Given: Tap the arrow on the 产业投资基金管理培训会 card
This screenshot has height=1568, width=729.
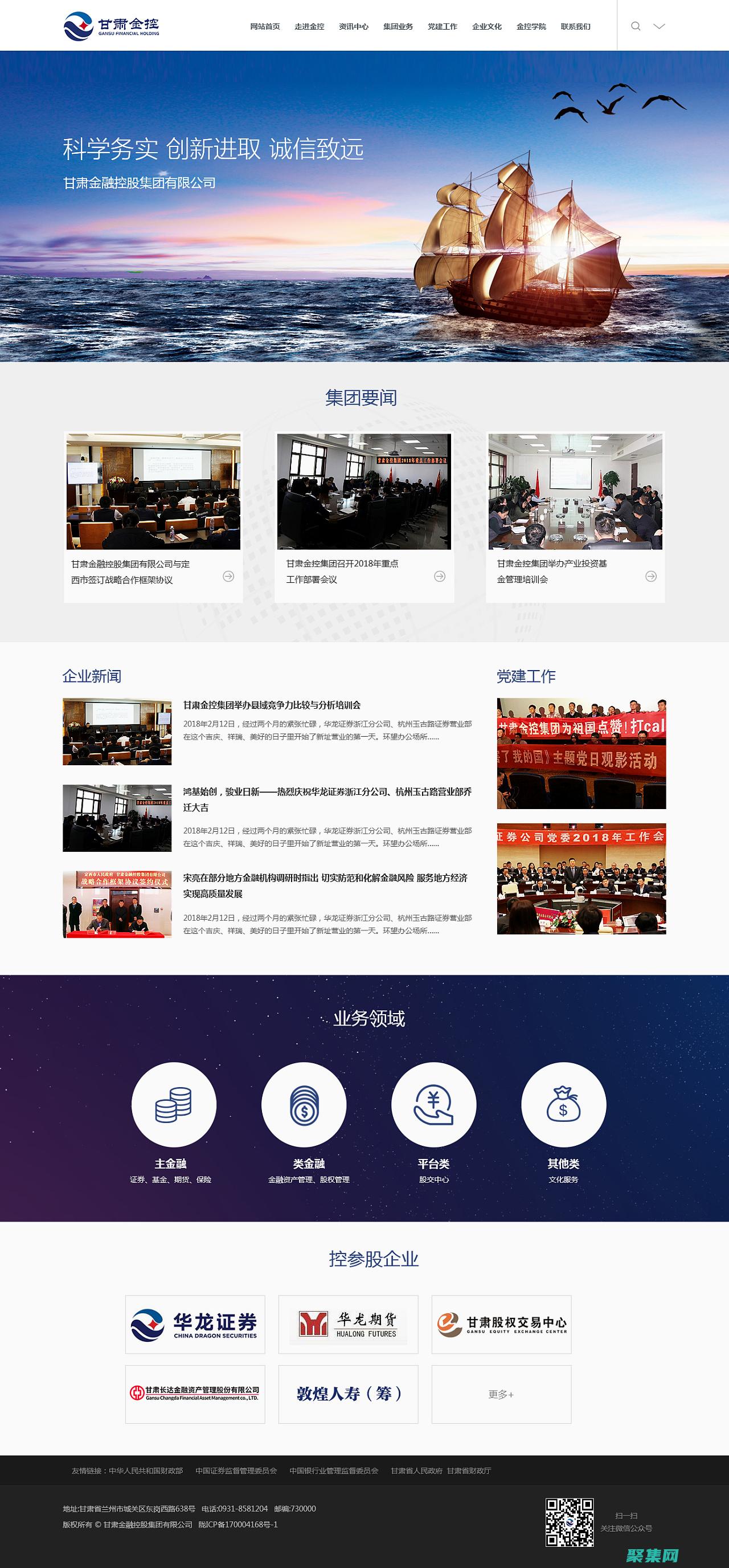Looking at the screenshot, I should click(x=650, y=576).
